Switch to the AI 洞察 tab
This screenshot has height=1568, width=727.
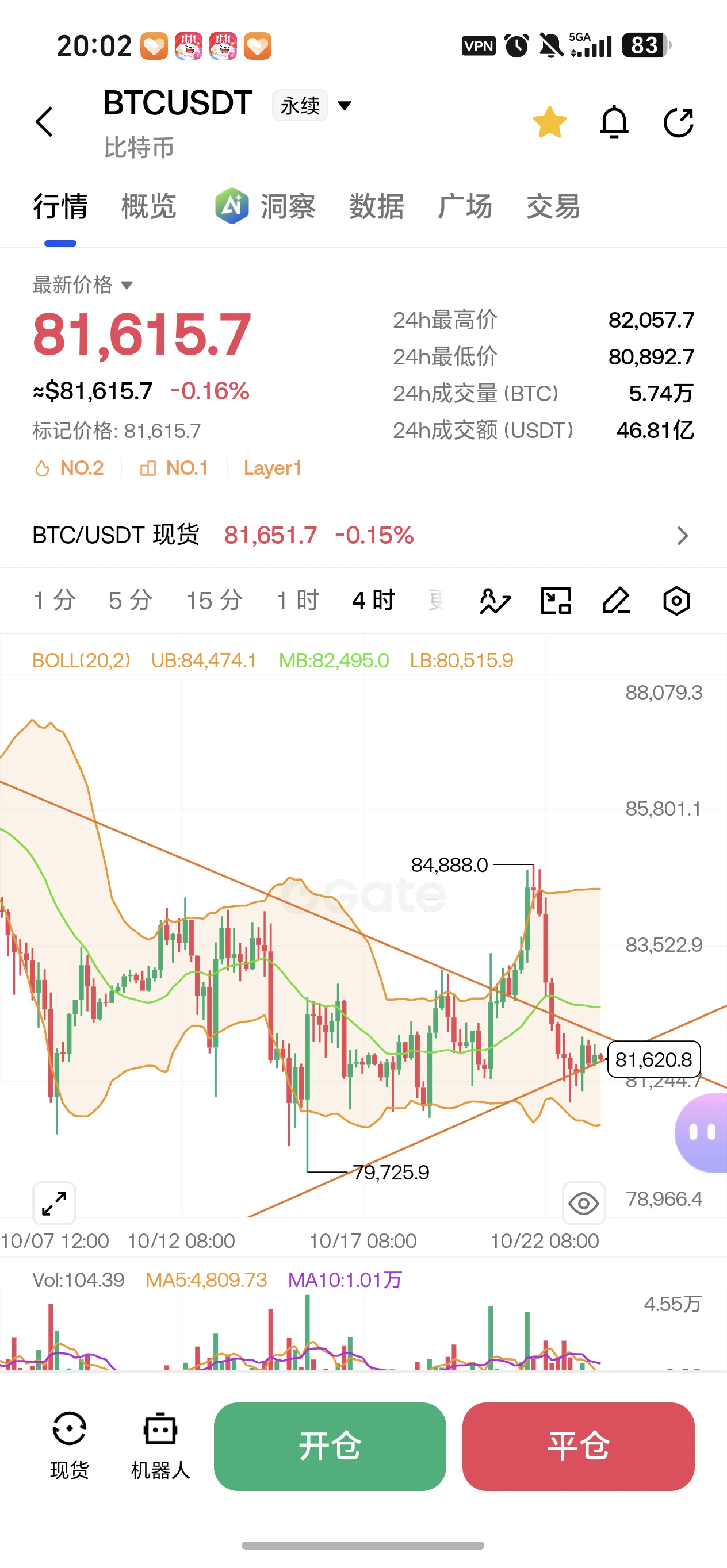[265, 206]
